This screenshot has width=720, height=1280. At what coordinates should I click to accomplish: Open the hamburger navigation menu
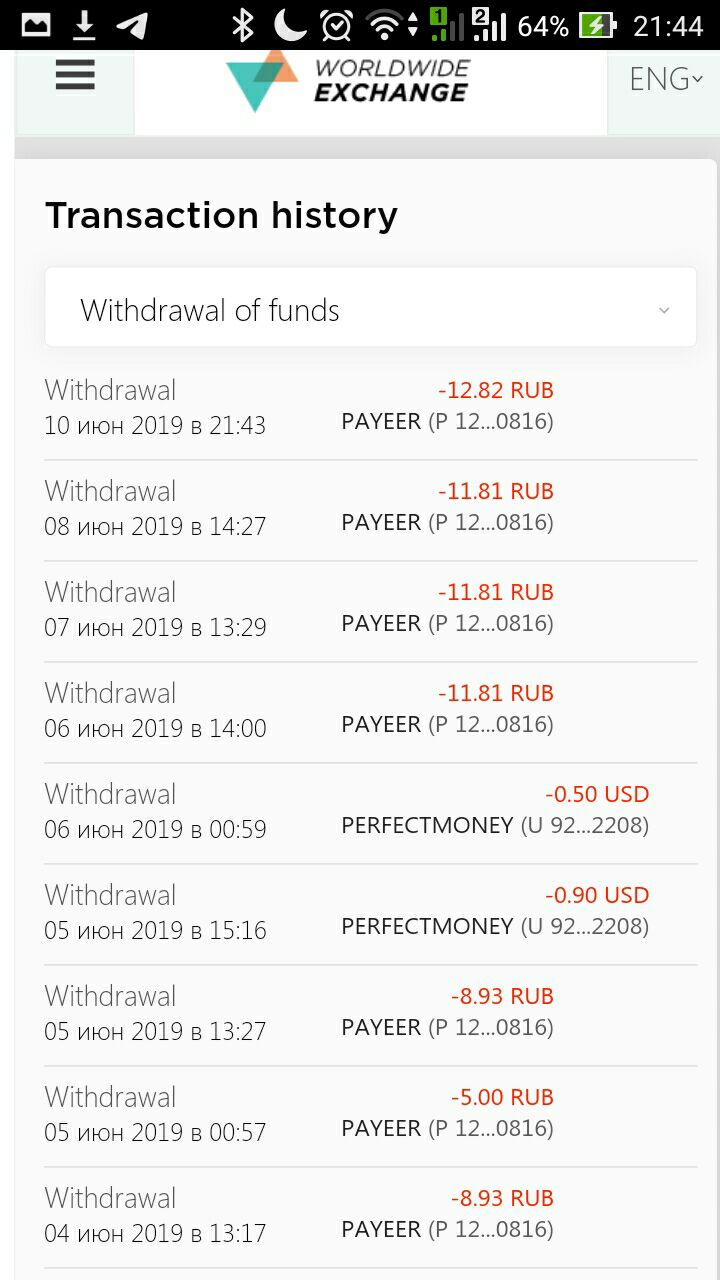click(x=75, y=76)
